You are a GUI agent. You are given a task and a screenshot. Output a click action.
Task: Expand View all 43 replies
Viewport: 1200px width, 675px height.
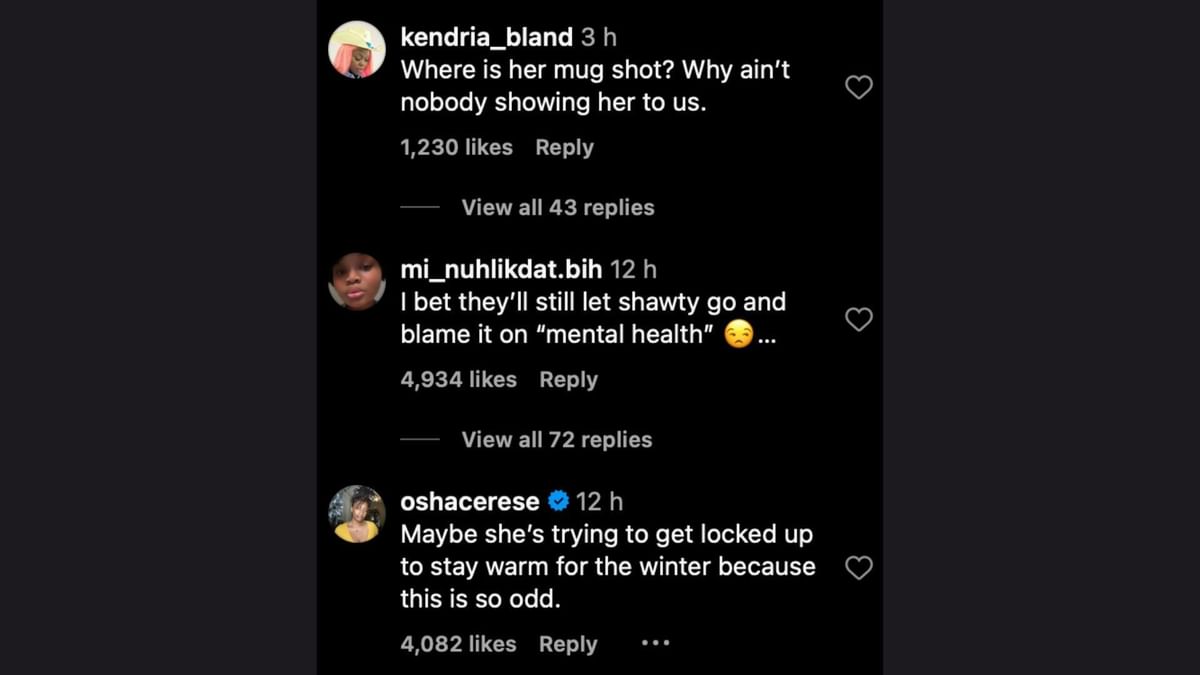tap(557, 208)
